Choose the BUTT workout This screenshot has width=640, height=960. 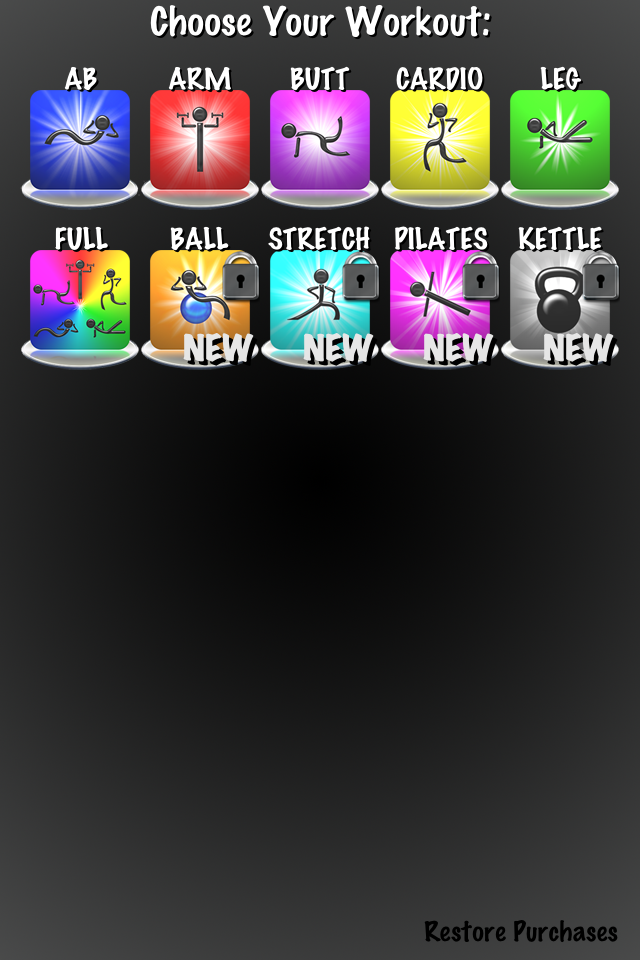click(x=320, y=140)
